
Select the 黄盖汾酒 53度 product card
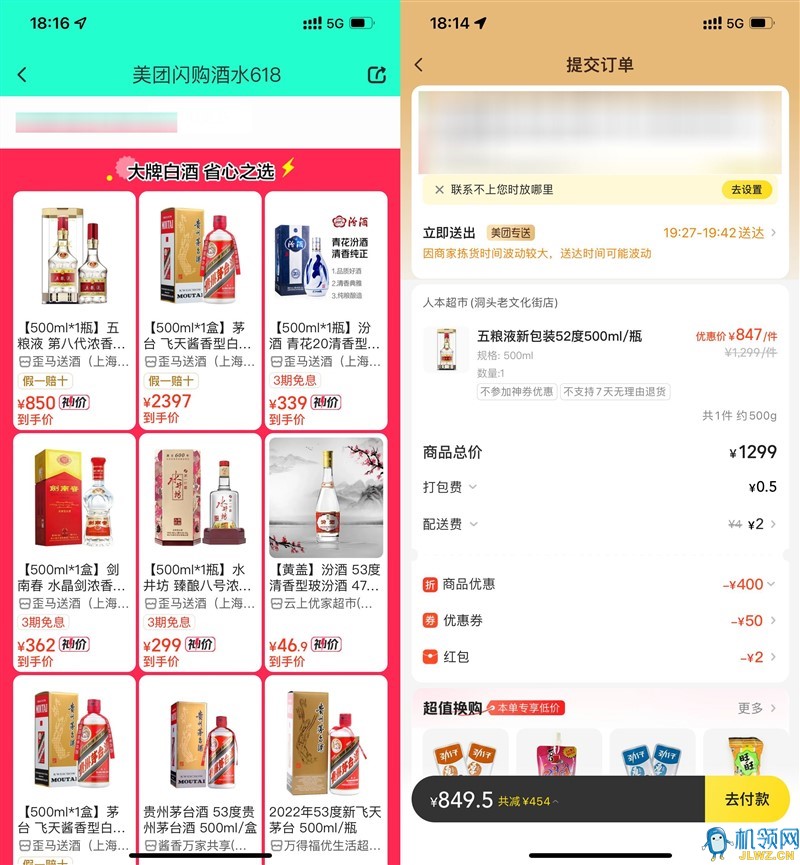point(325,552)
